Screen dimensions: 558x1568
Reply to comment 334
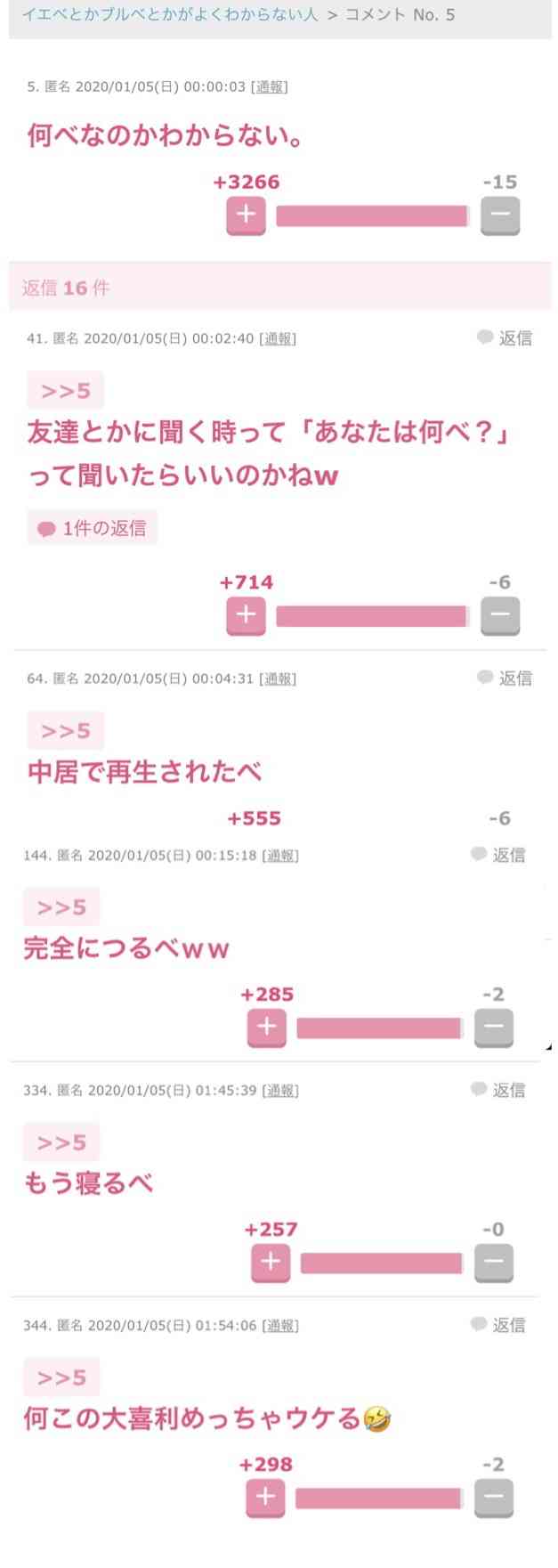498,1090
